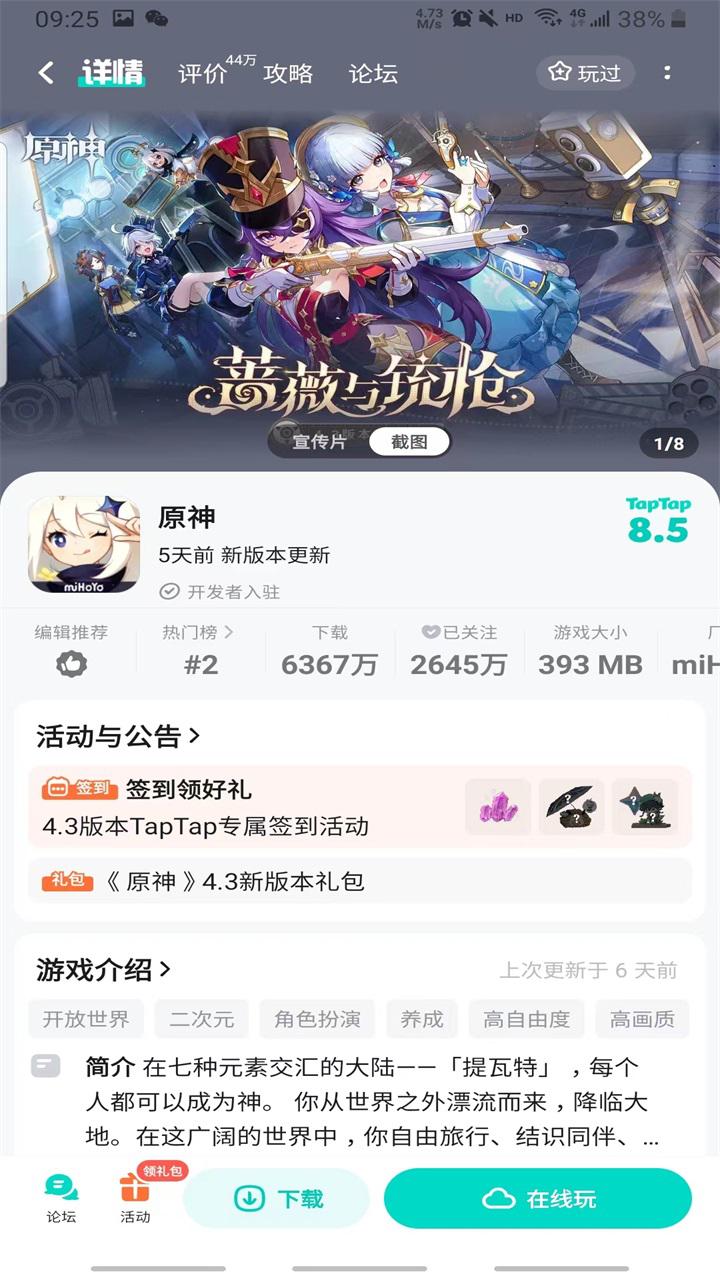Tap the 玩过 (played) star button
The width and height of the screenshot is (720, 1280).
point(586,73)
